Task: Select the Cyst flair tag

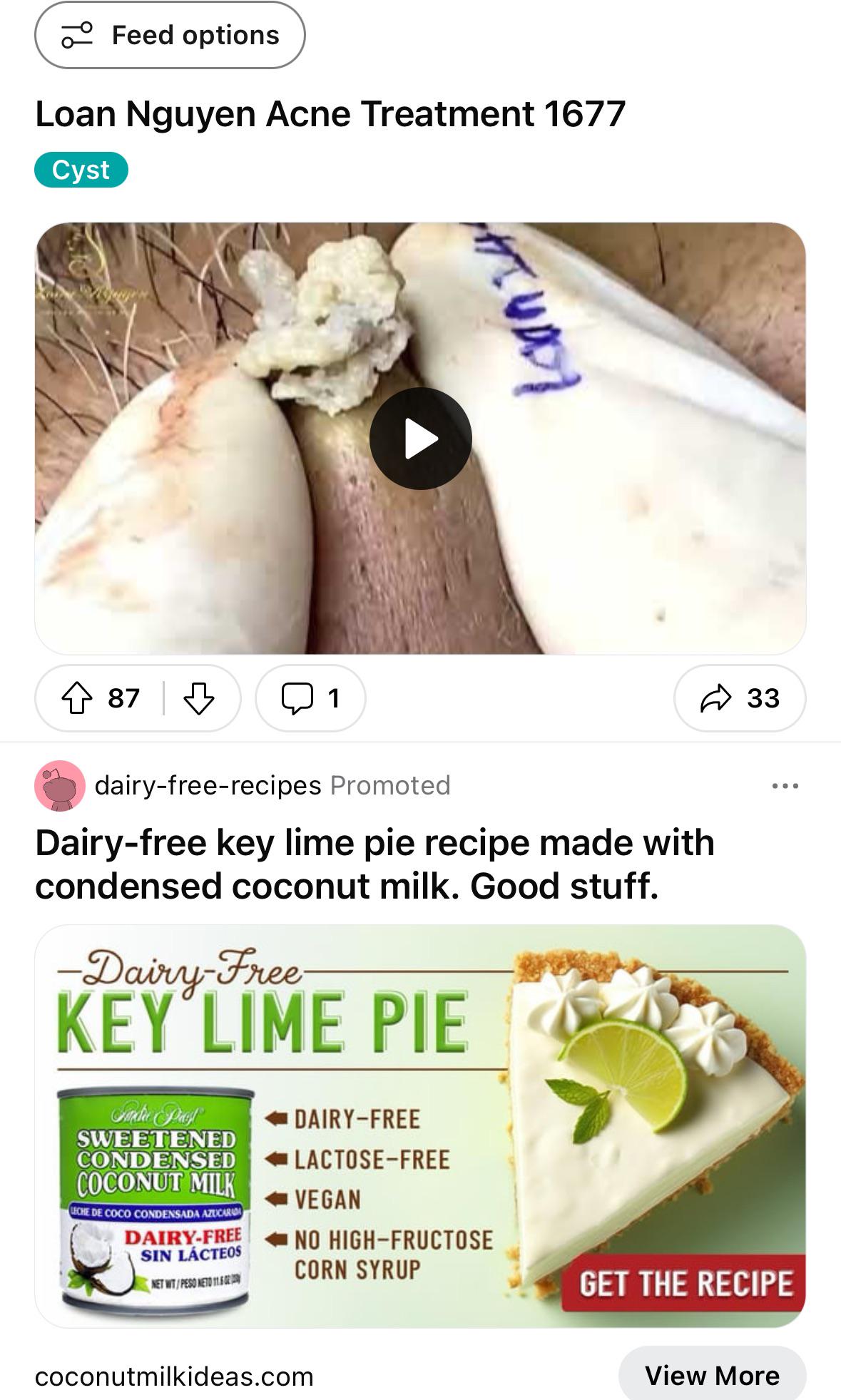Action: (x=82, y=170)
